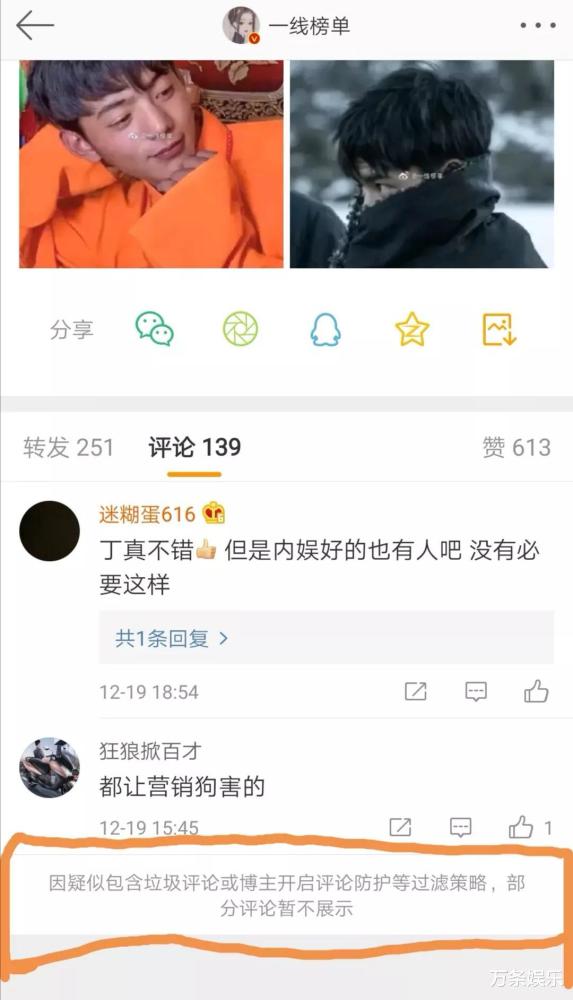Open the black-scarf photo on the right
This screenshot has width=573, height=1000.
click(422, 164)
